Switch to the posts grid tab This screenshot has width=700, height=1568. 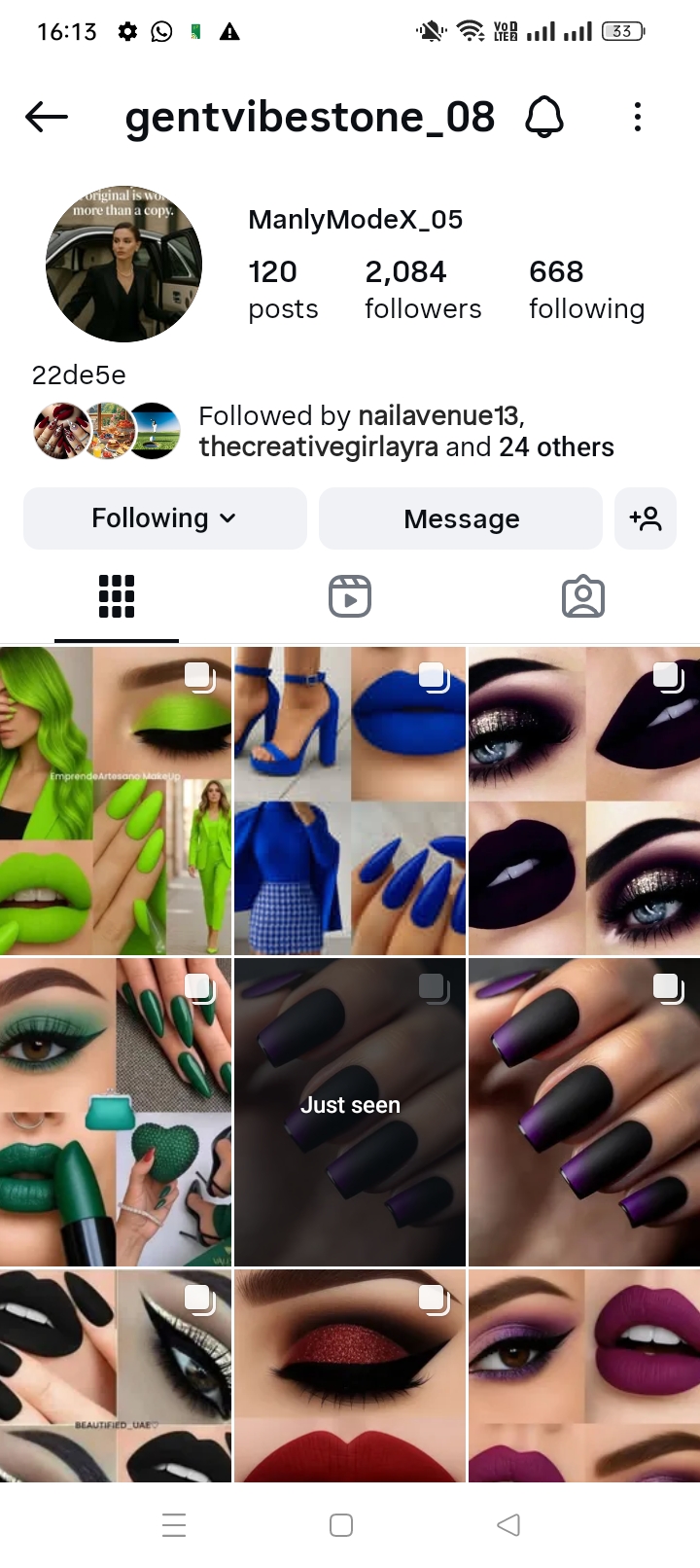(117, 596)
